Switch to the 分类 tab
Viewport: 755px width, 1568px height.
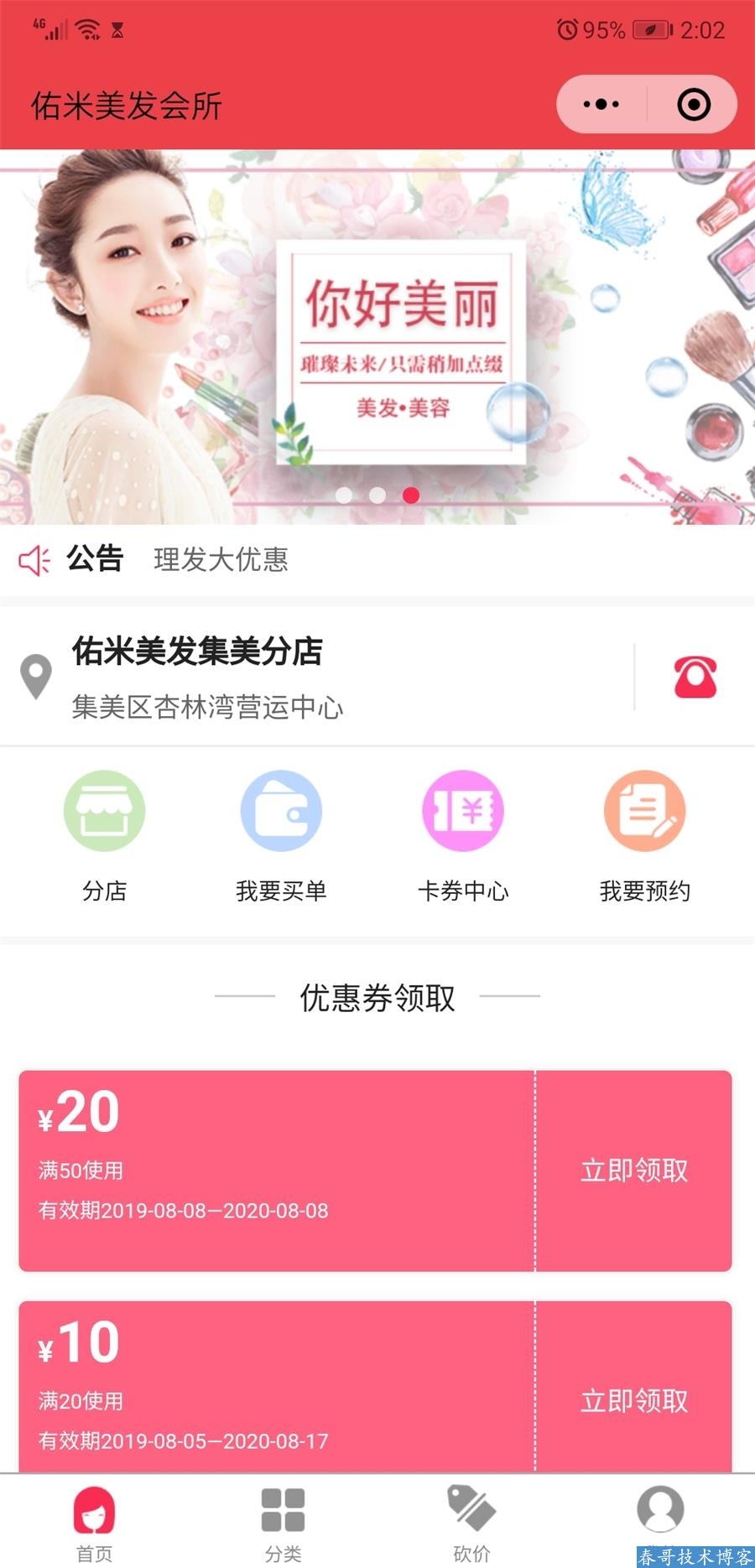[x=283, y=1523]
